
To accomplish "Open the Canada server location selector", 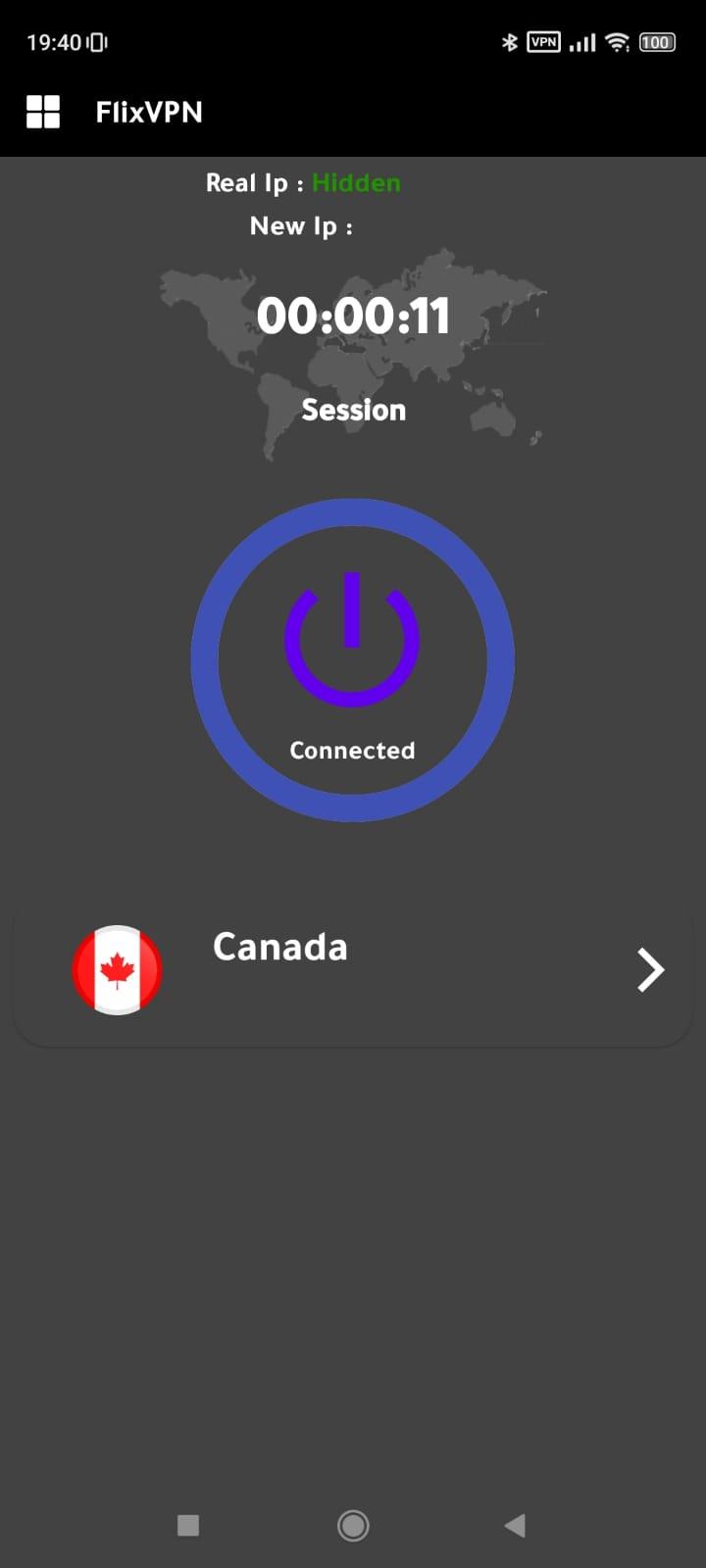I will [x=352, y=970].
